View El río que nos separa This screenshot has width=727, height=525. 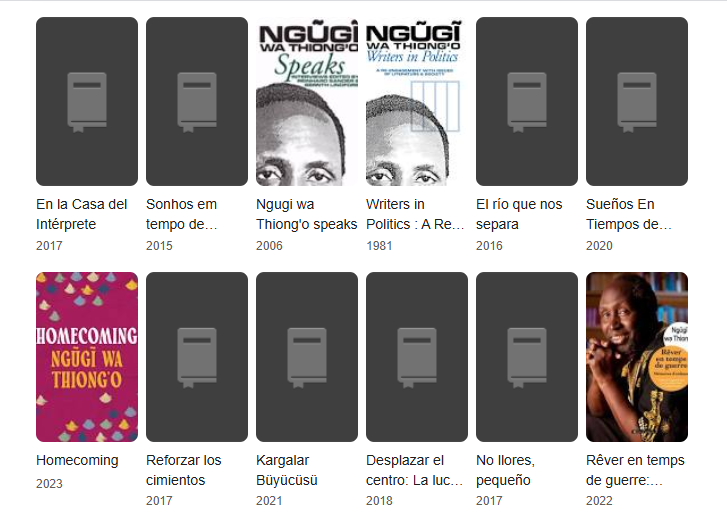[x=526, y=102]
